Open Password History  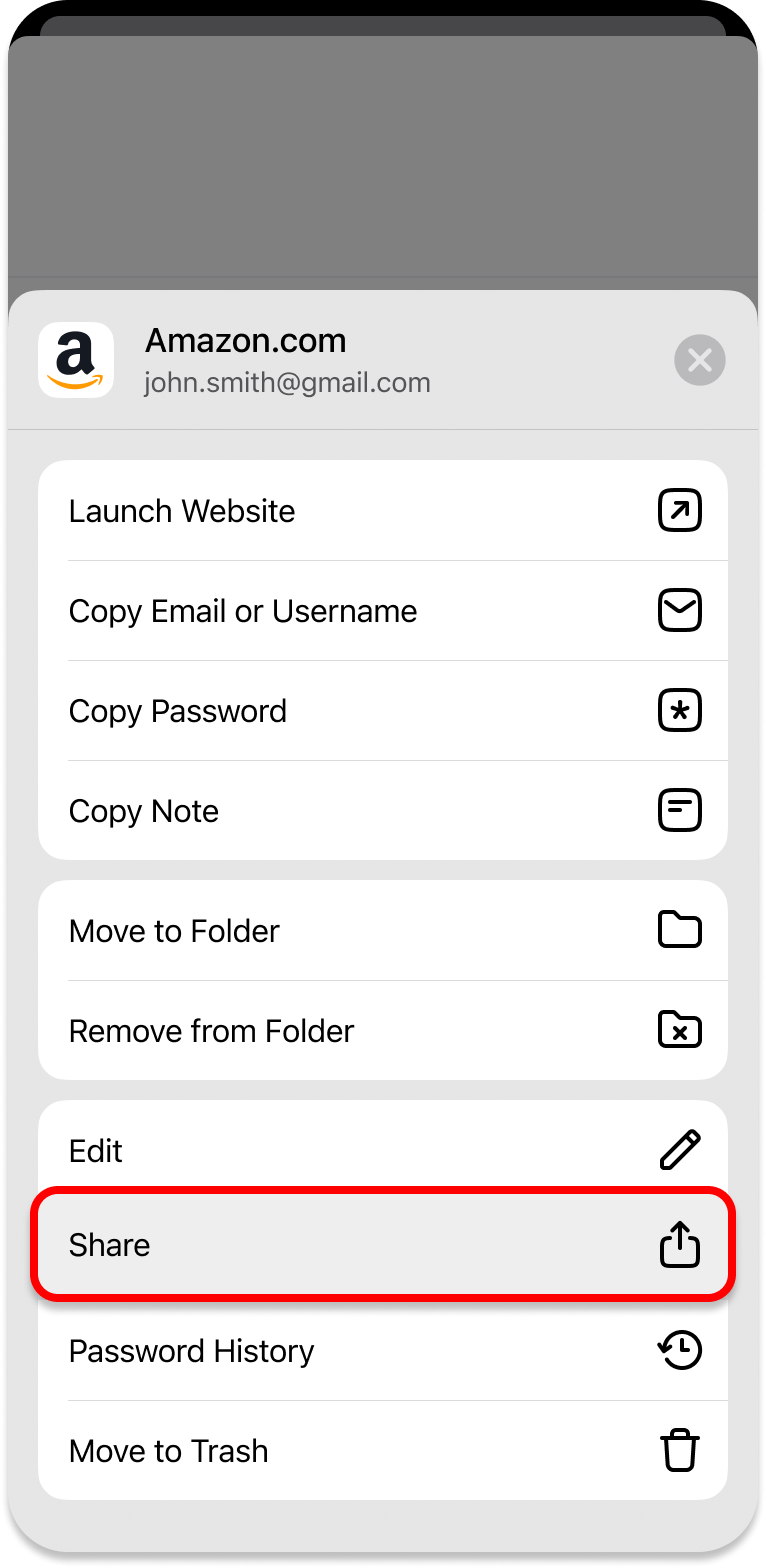383,1351
